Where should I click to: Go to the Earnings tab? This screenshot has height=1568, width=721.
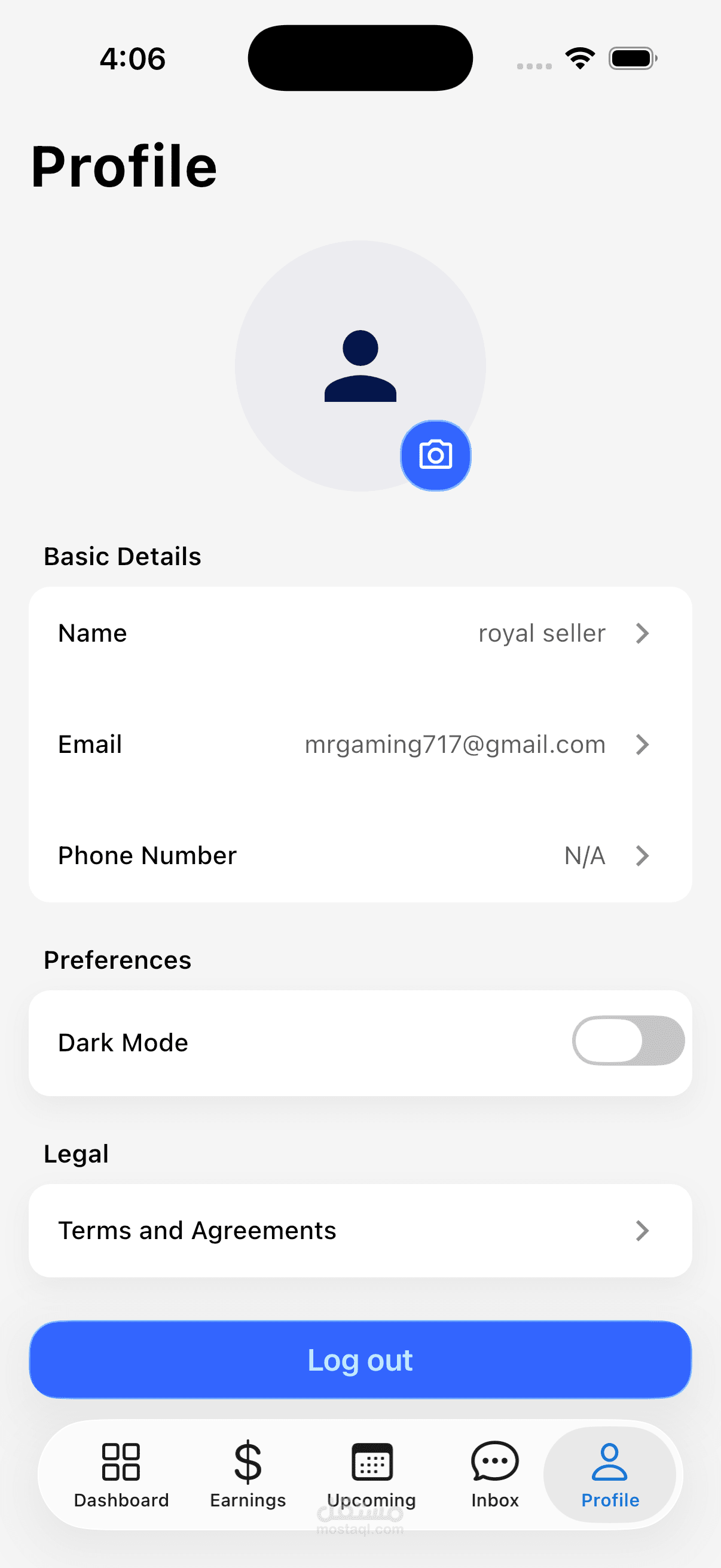coord(248,1474)
